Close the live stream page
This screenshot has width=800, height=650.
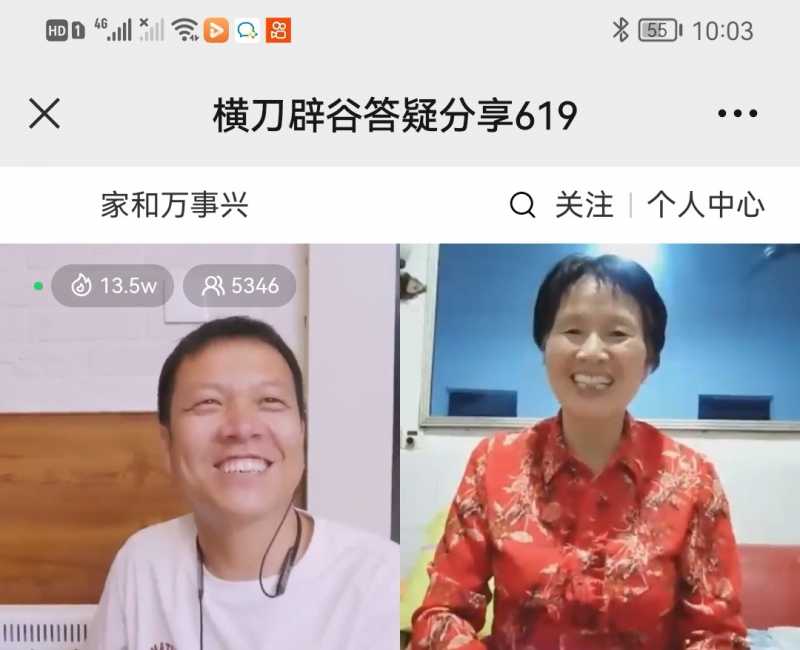coord(45,114)
